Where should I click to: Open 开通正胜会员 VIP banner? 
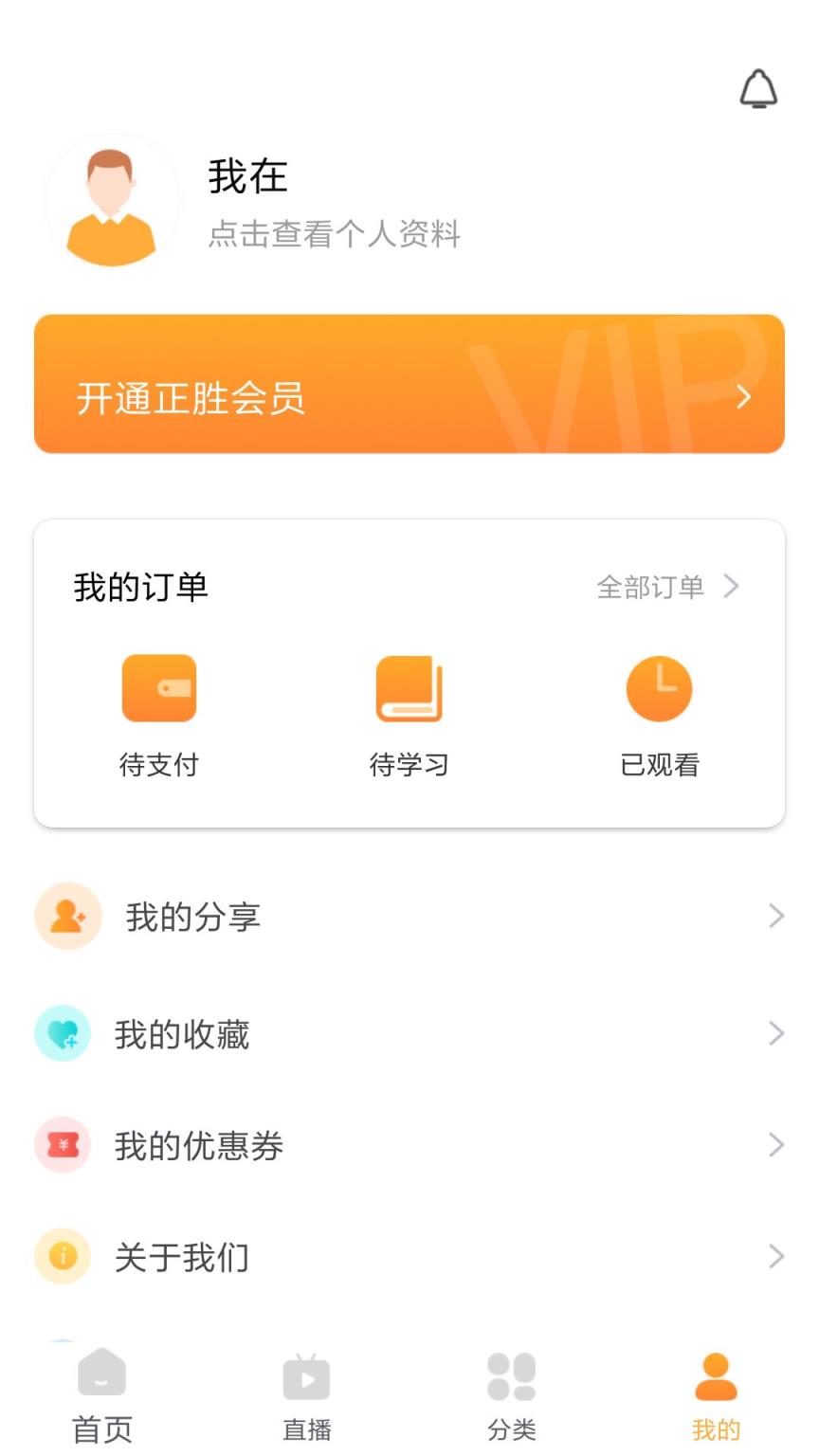coord(409,383)
